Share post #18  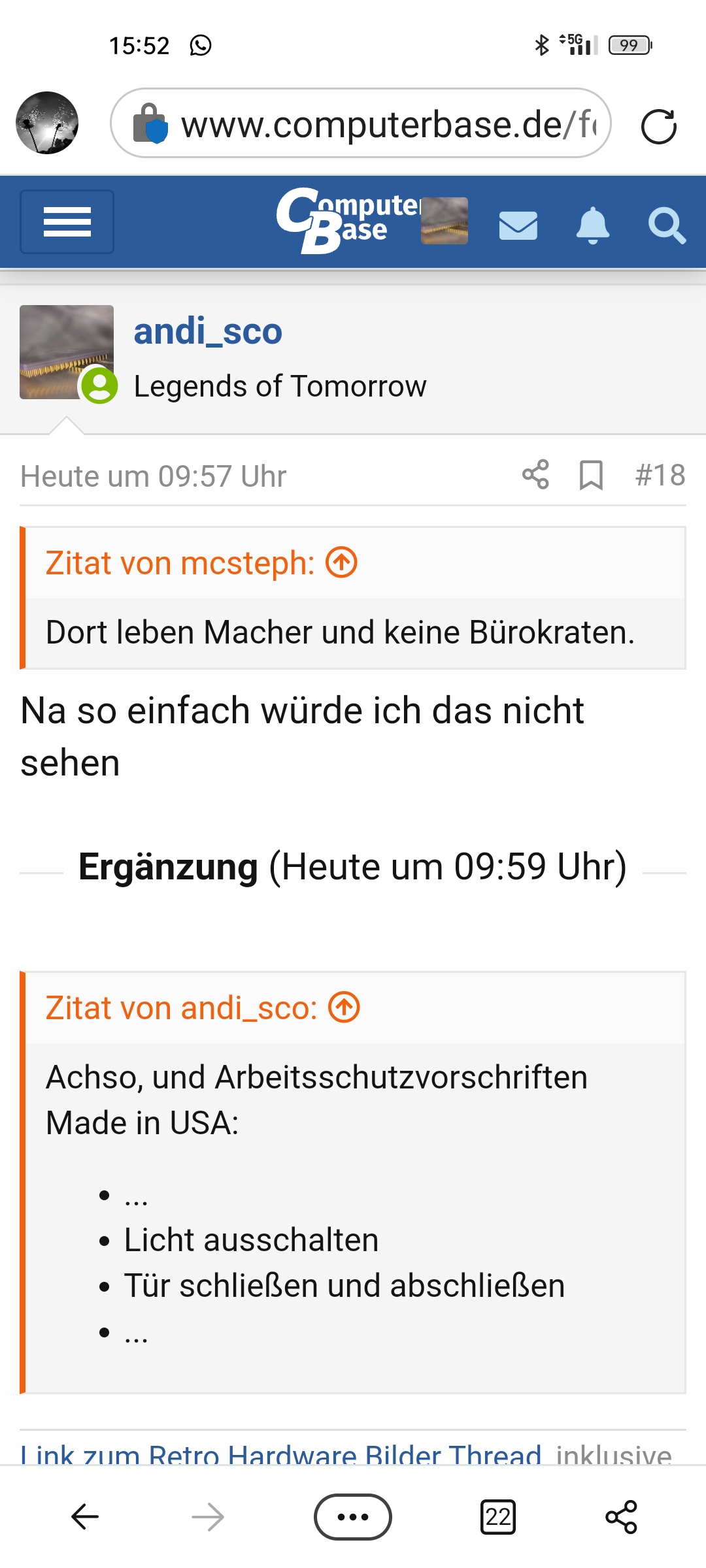pos(535,475)
